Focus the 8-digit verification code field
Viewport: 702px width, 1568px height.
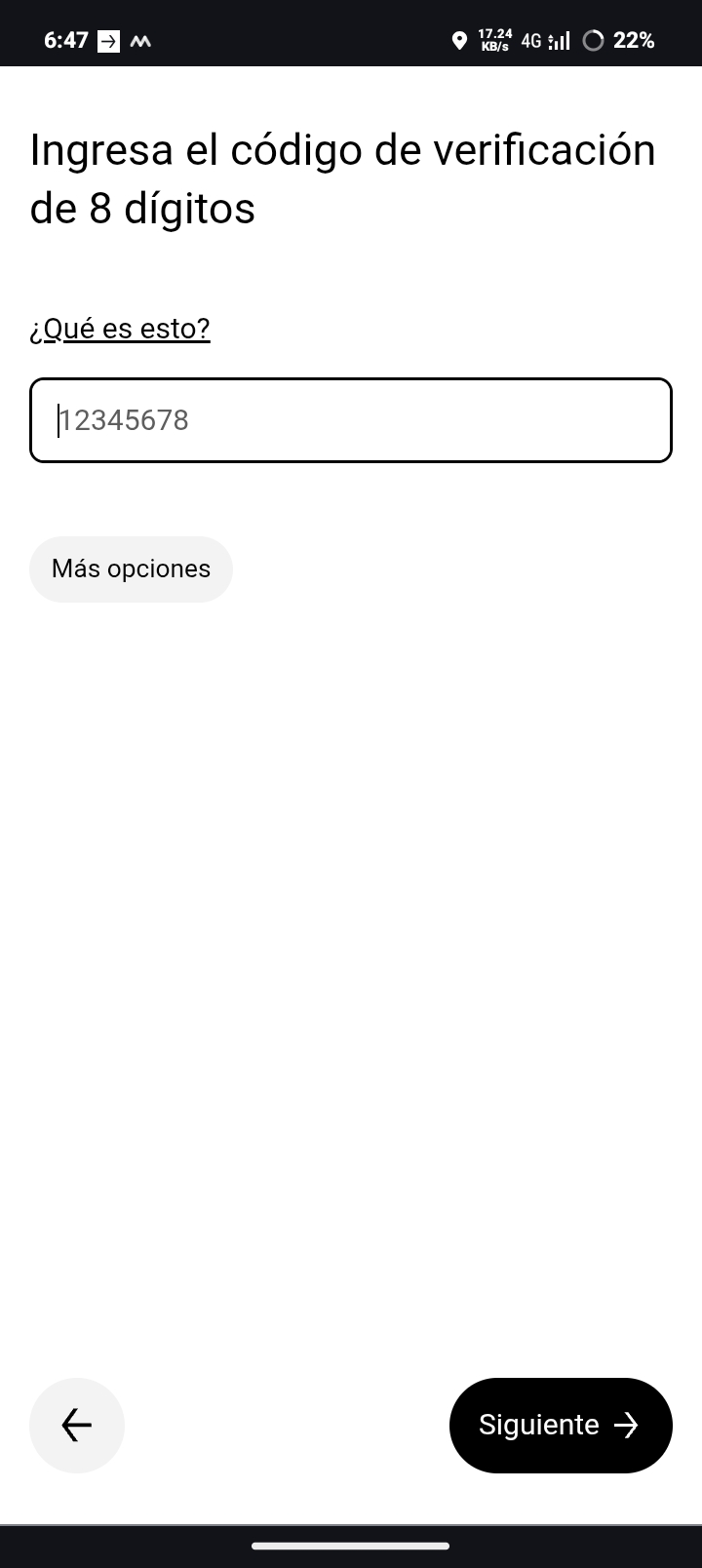coord(351,420)
